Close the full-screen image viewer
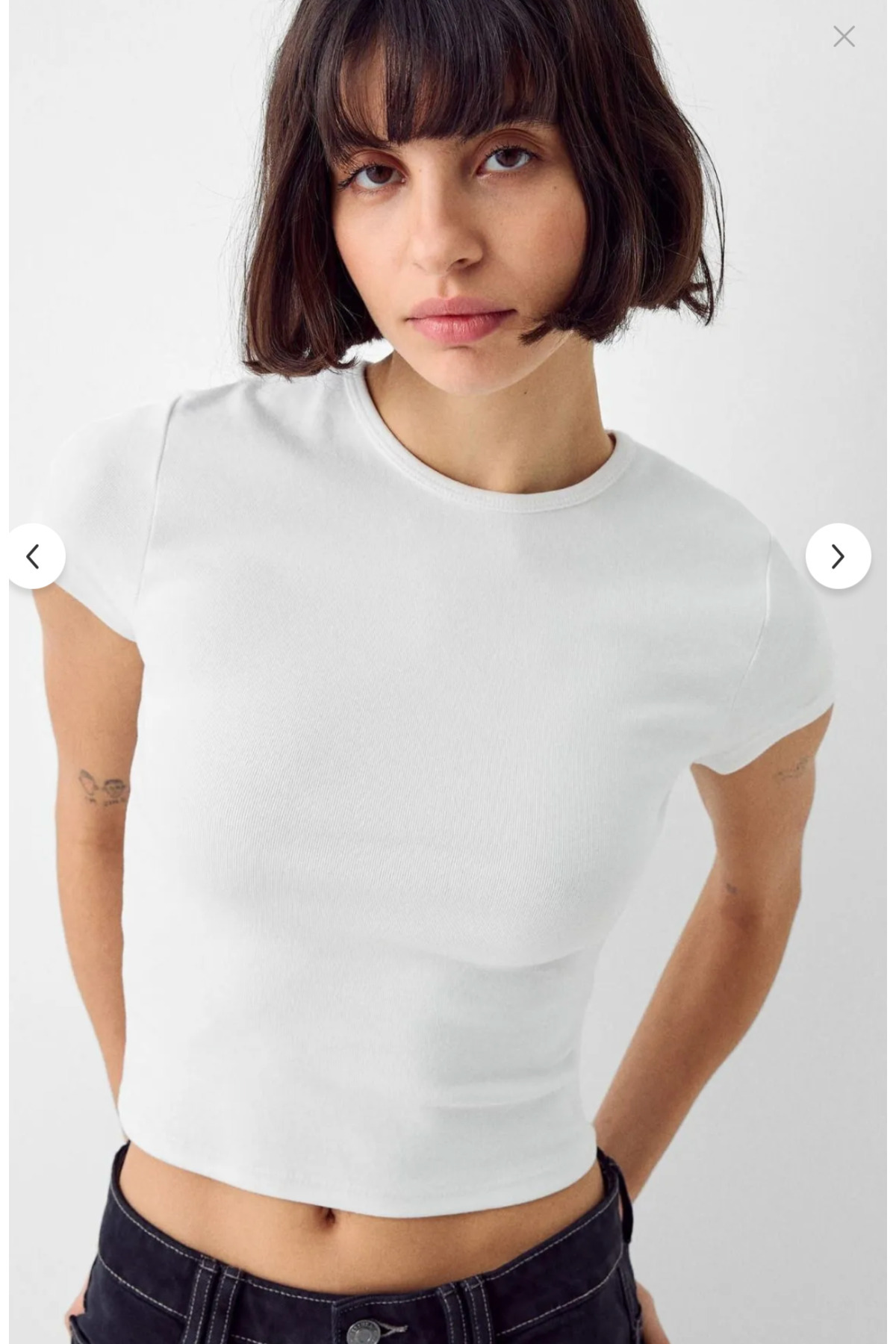 coord(844,37)
